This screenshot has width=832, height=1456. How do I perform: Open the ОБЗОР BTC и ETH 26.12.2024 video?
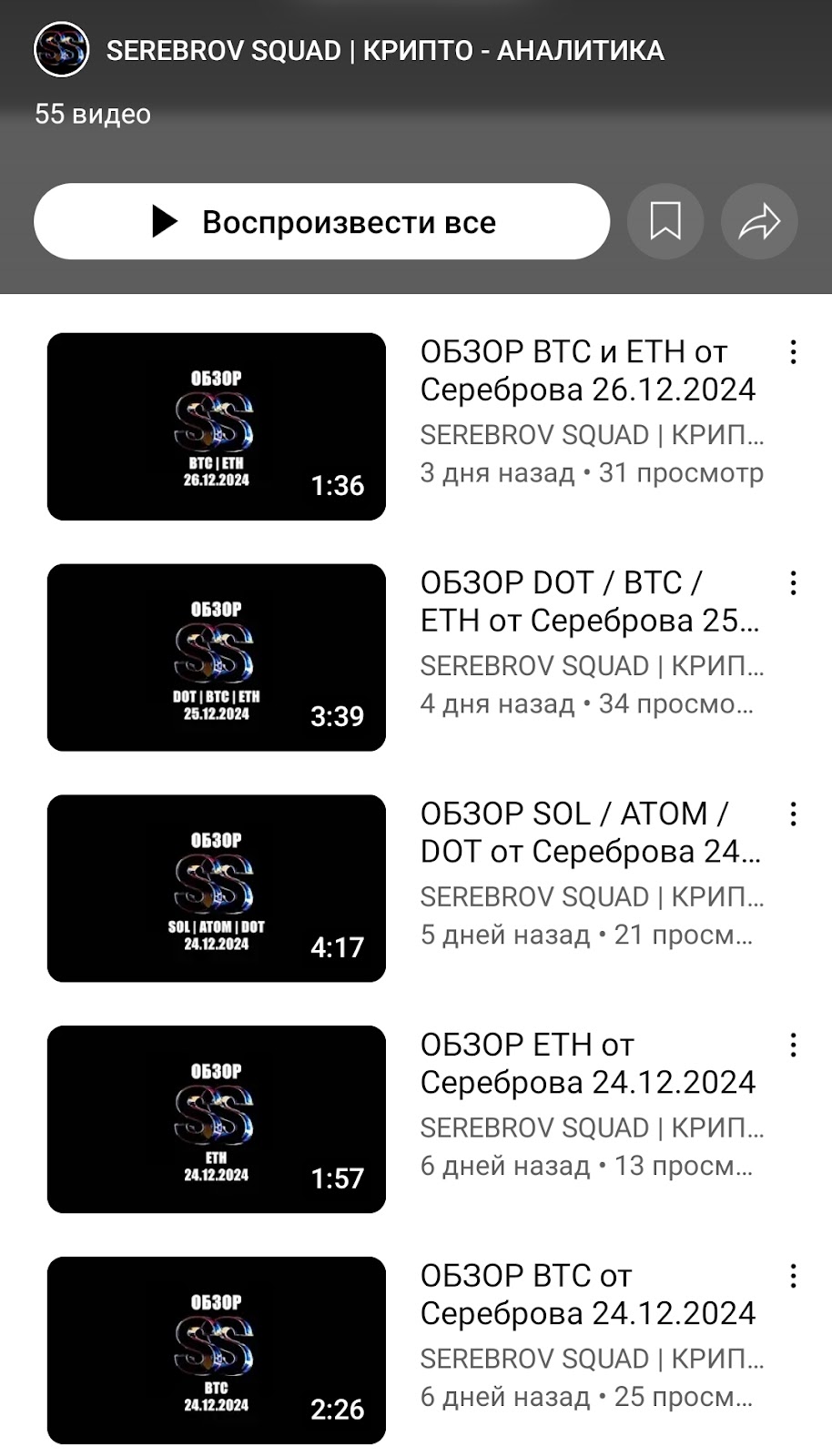click(217, 427)
